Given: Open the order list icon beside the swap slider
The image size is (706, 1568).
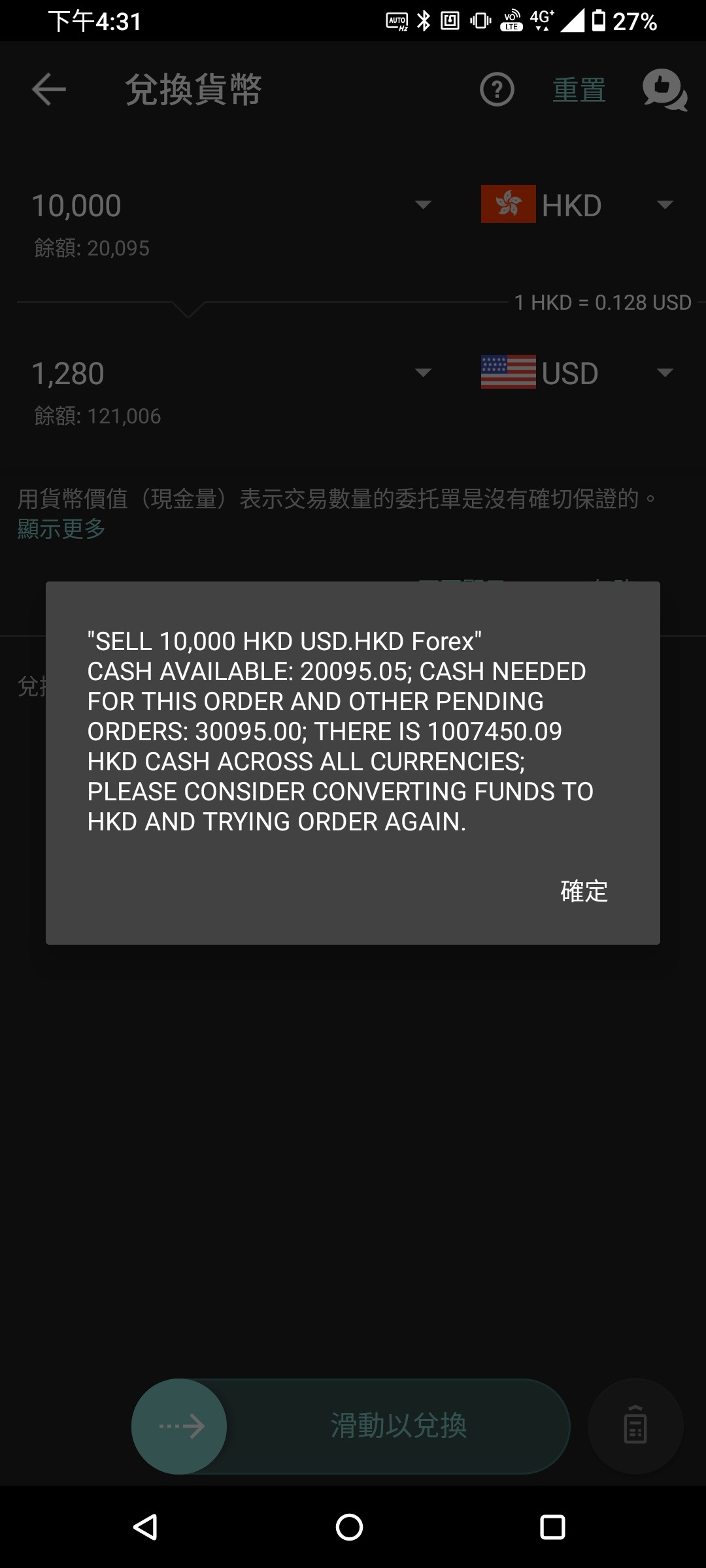Looking at the screenshot, I should click(x=635, y=1427).
